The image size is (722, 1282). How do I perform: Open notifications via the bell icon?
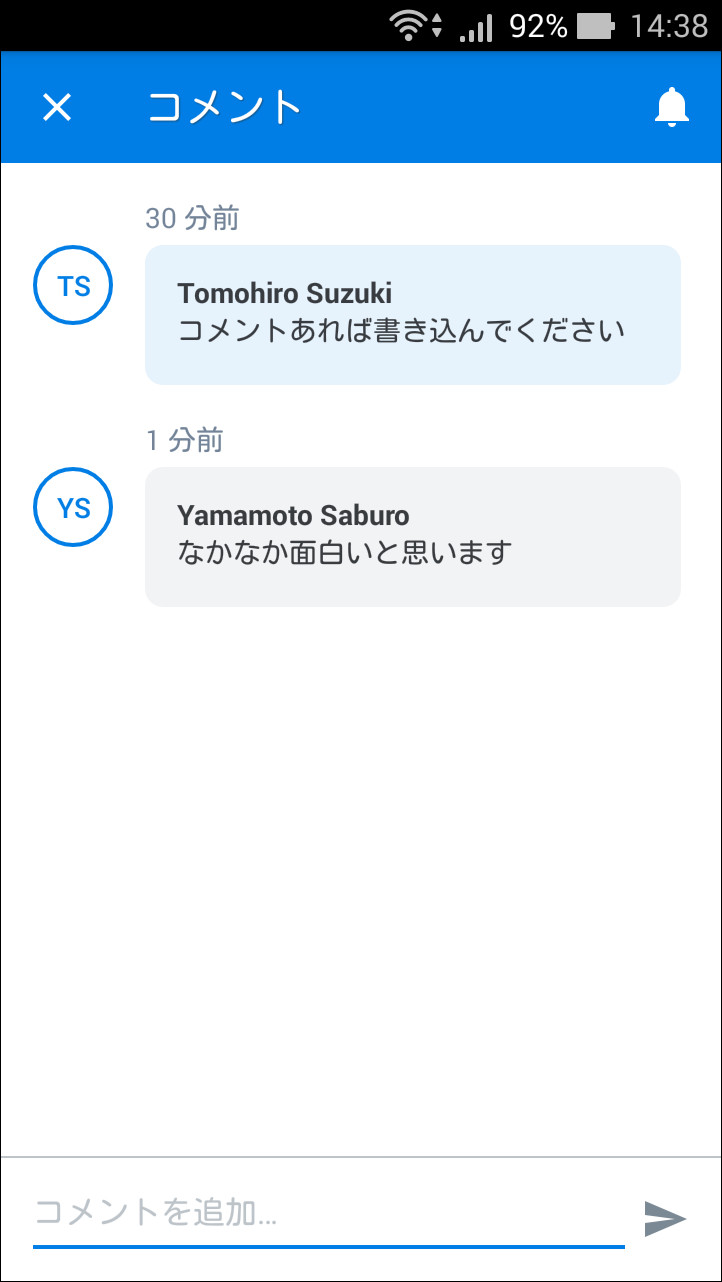pos(672,107)
